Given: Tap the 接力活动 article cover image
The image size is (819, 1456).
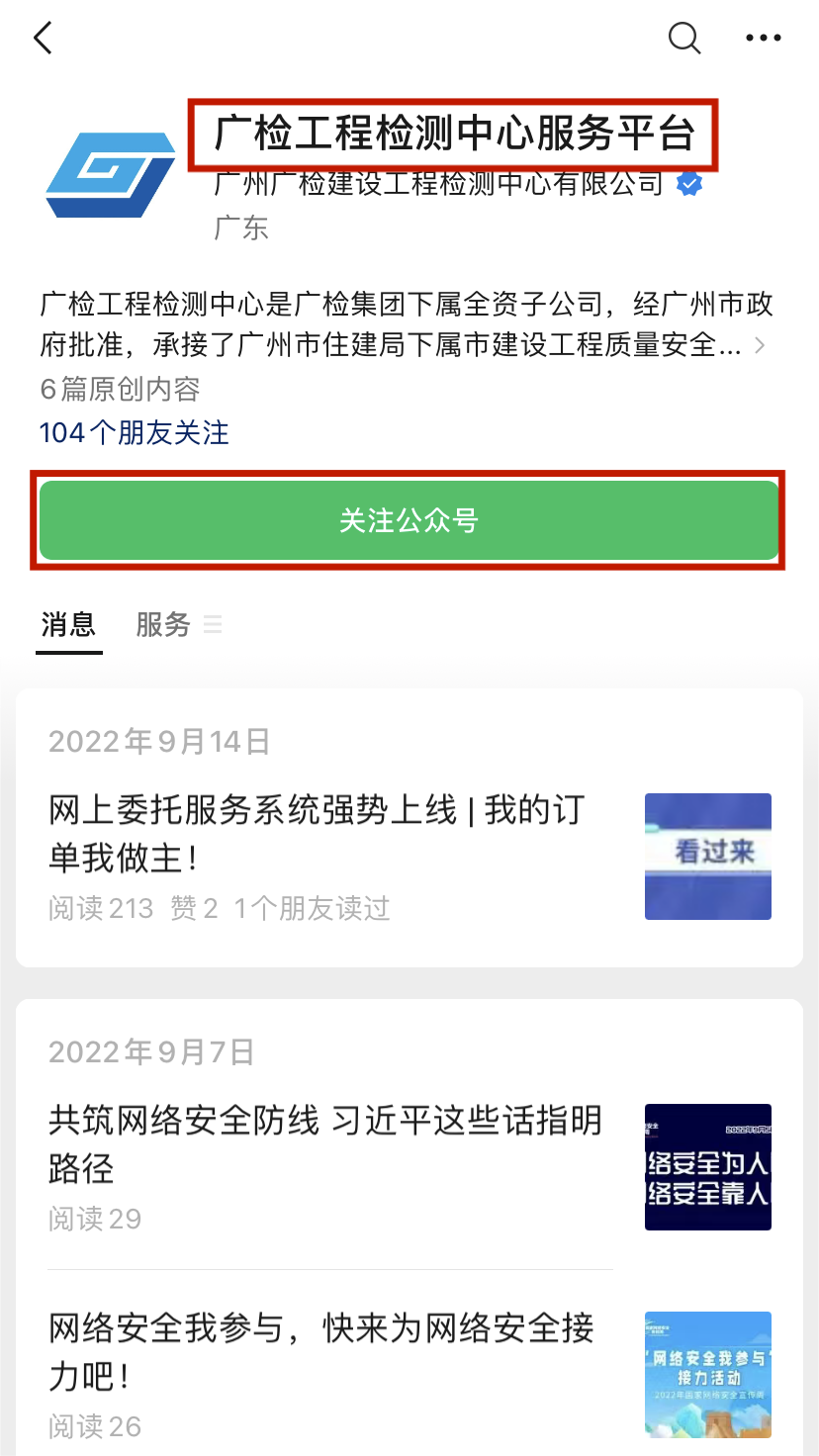Looking at the screenshot, I should [x=707, y=1374].
